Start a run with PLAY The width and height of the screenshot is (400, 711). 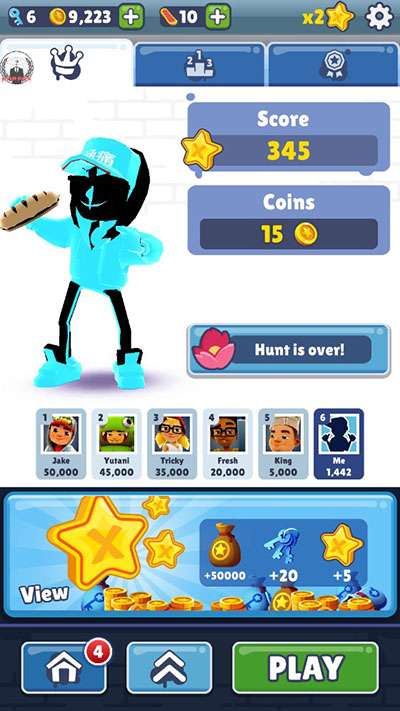[x=306, y=667]
